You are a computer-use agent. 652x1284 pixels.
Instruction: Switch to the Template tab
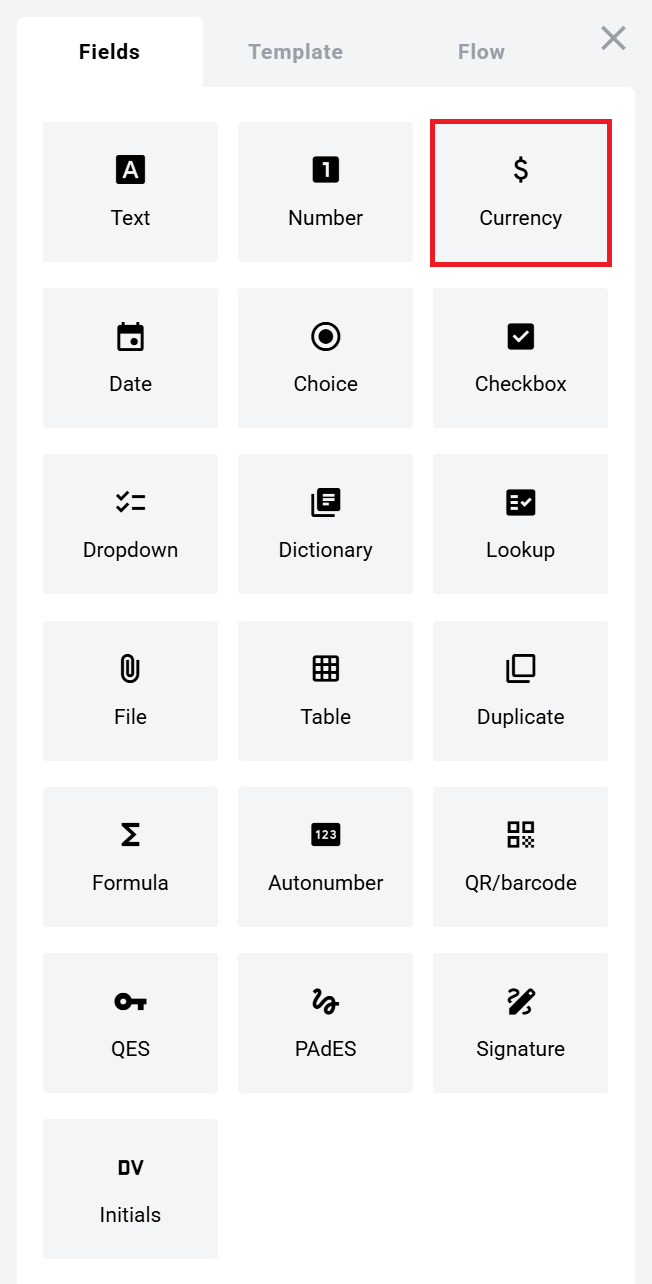(295, 52)
